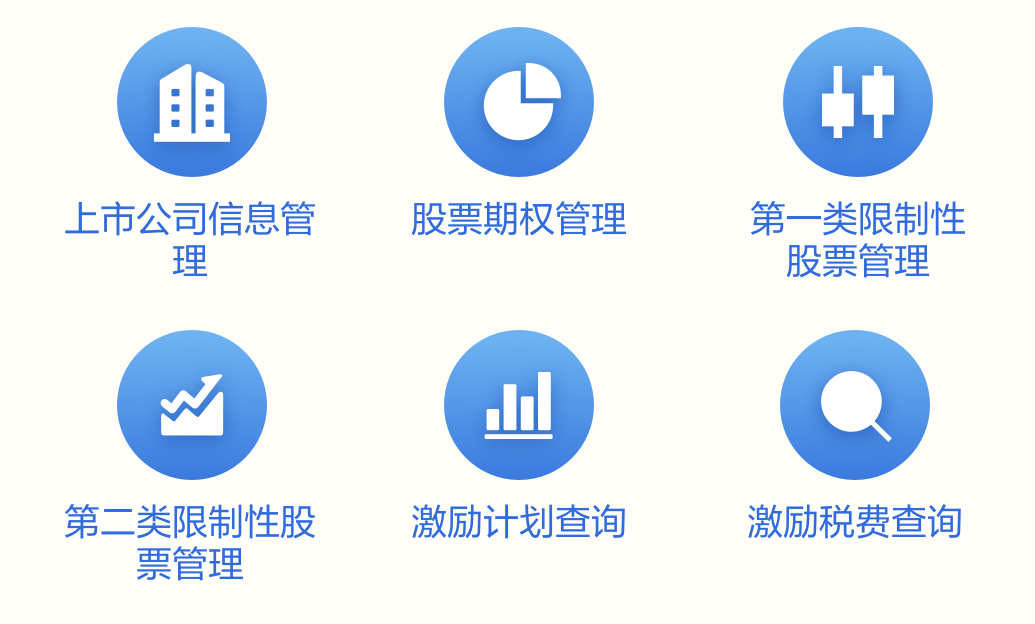
Task: Tap 激励税费查询 entry
Action: click(x=854, y=405)
